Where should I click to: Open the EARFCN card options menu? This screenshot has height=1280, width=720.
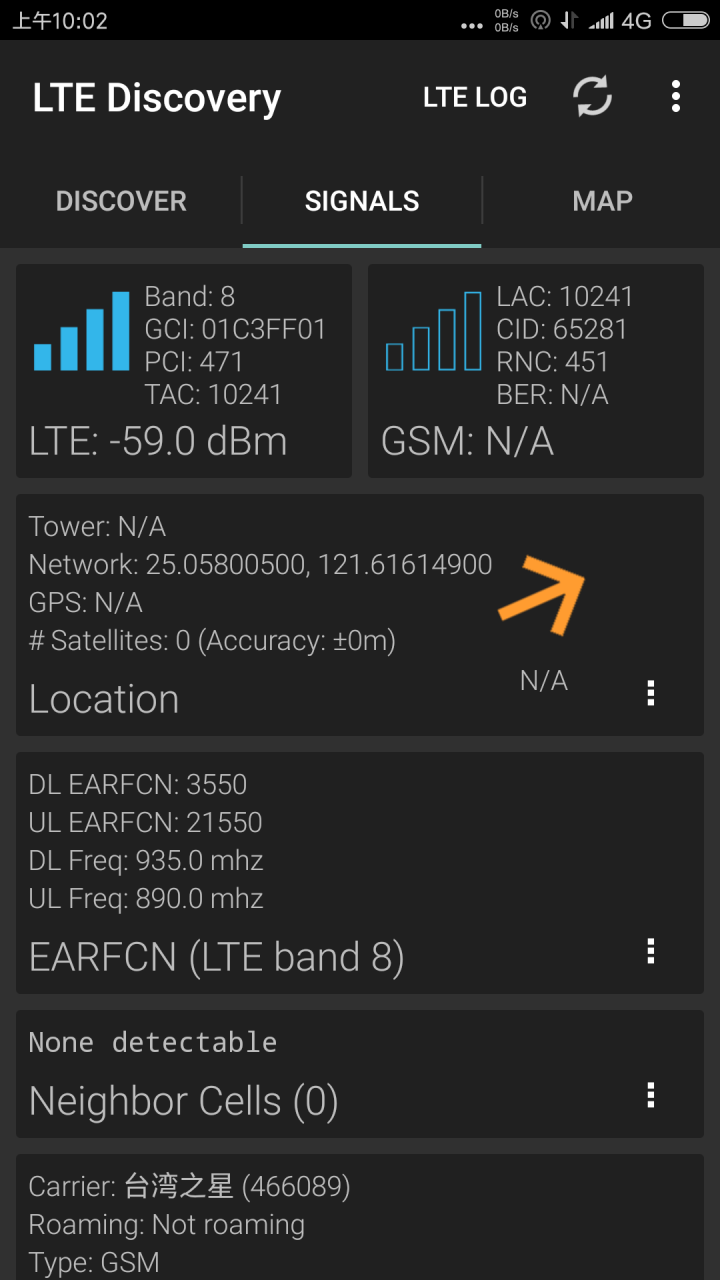pos(651,951)
